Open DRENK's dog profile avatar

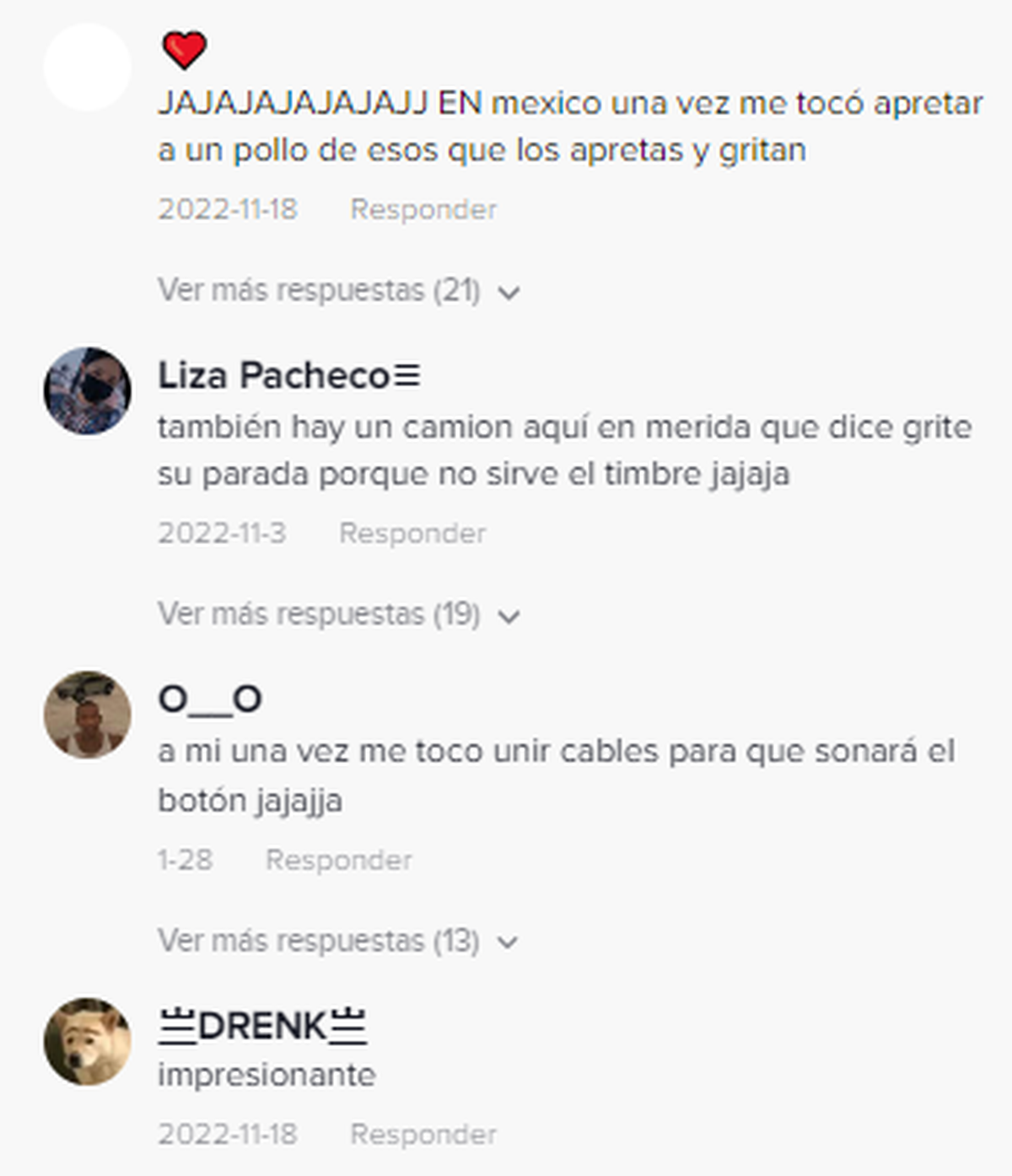tap(88, 1042)
